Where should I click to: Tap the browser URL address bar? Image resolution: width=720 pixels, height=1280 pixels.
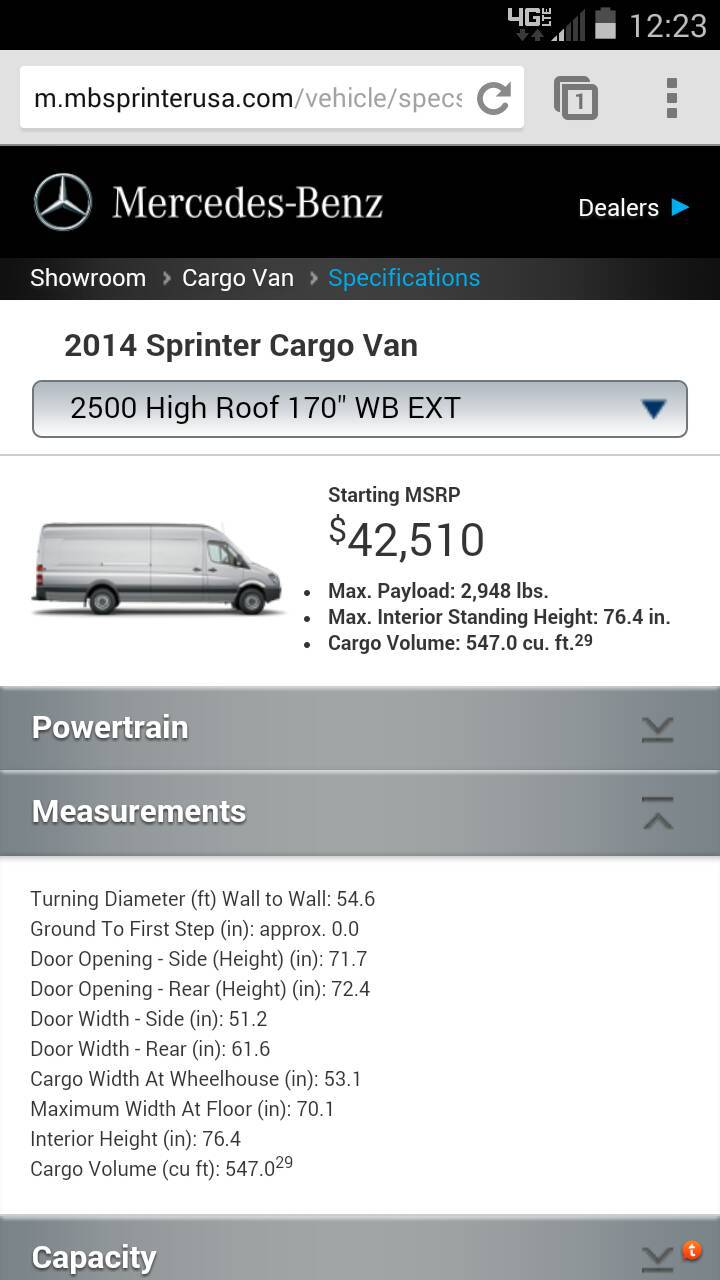248,98
